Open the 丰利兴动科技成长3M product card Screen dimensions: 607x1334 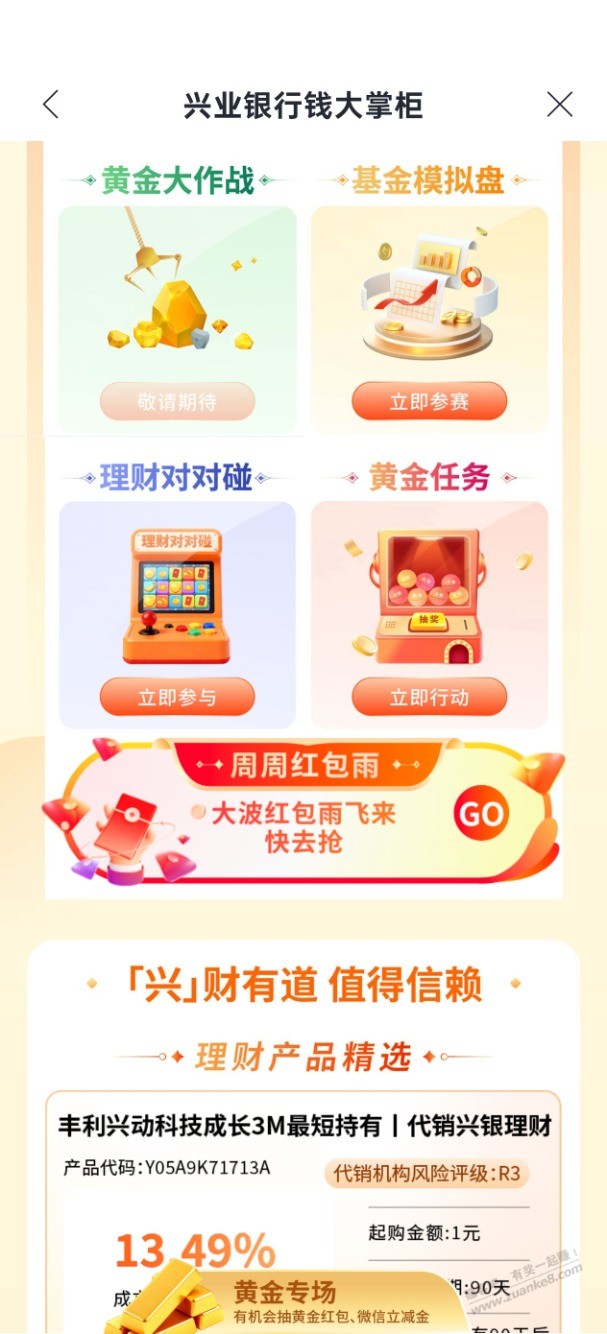pos(304,1127)
